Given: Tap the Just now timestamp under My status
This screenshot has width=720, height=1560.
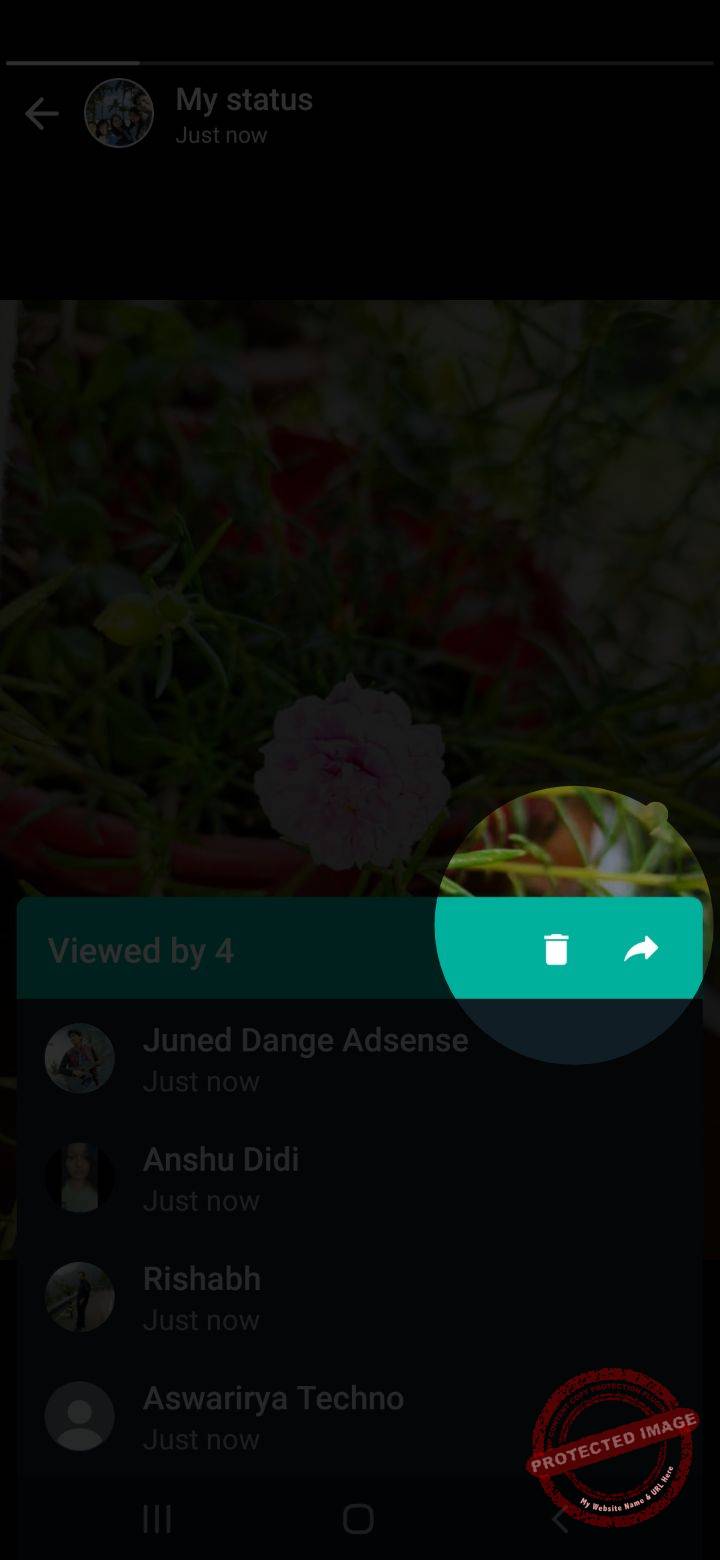Looking at the screenshot, I should tap(220, 134).
